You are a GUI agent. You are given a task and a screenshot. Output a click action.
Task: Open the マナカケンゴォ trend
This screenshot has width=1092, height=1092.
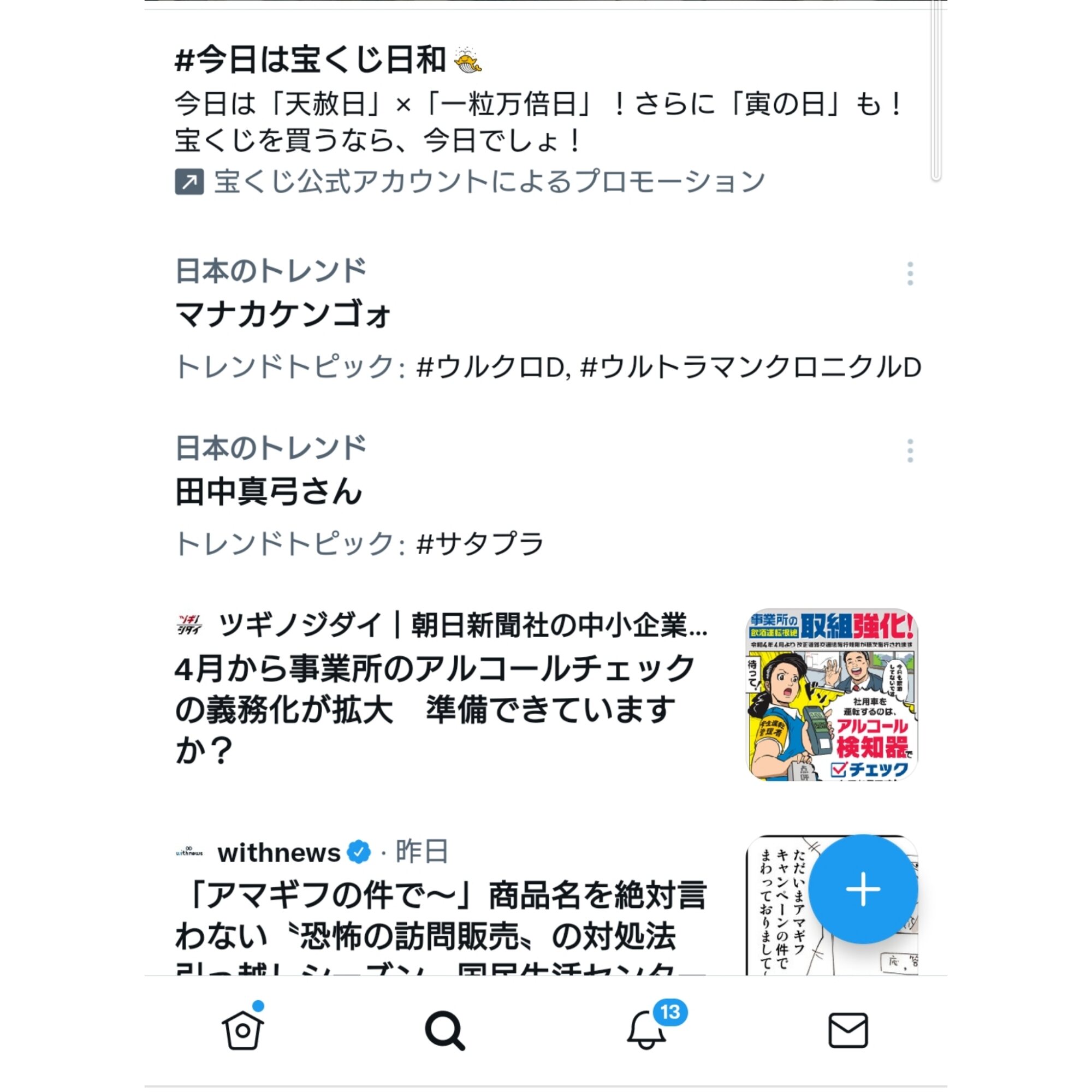(283, 314)
